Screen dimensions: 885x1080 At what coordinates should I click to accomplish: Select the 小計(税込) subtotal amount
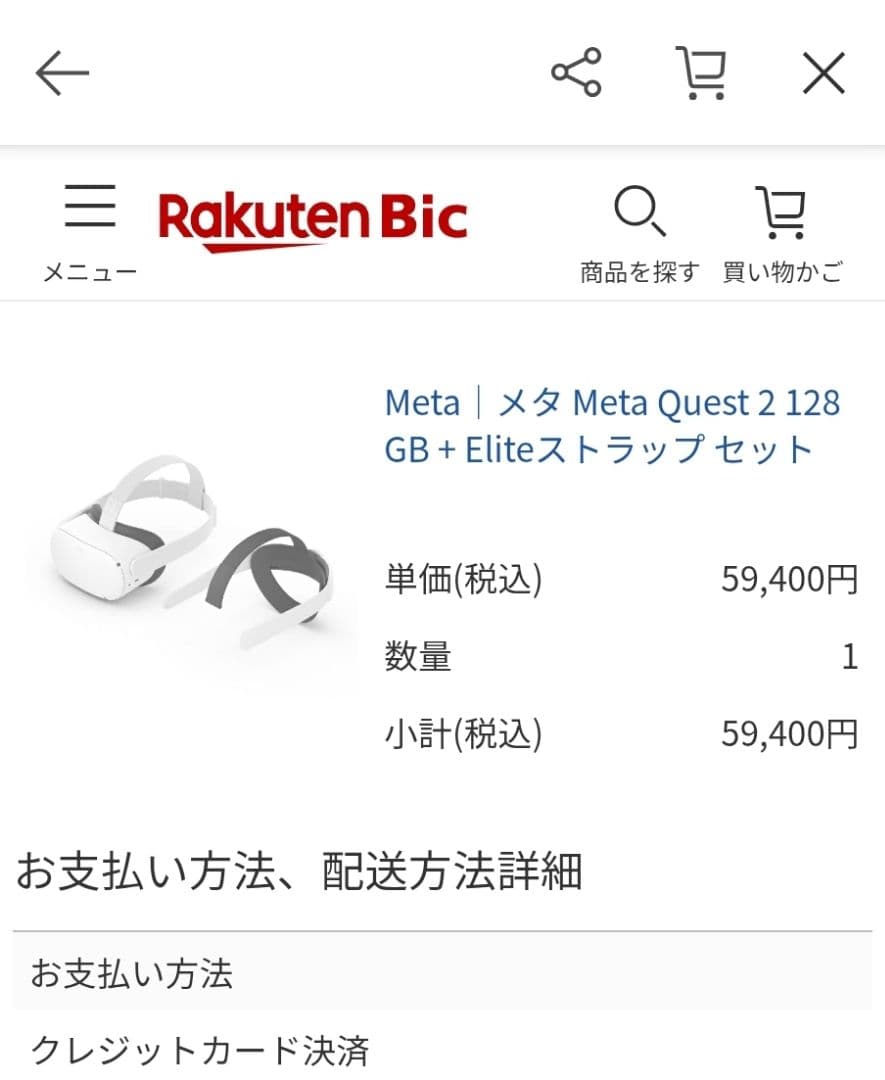point(790,734)
